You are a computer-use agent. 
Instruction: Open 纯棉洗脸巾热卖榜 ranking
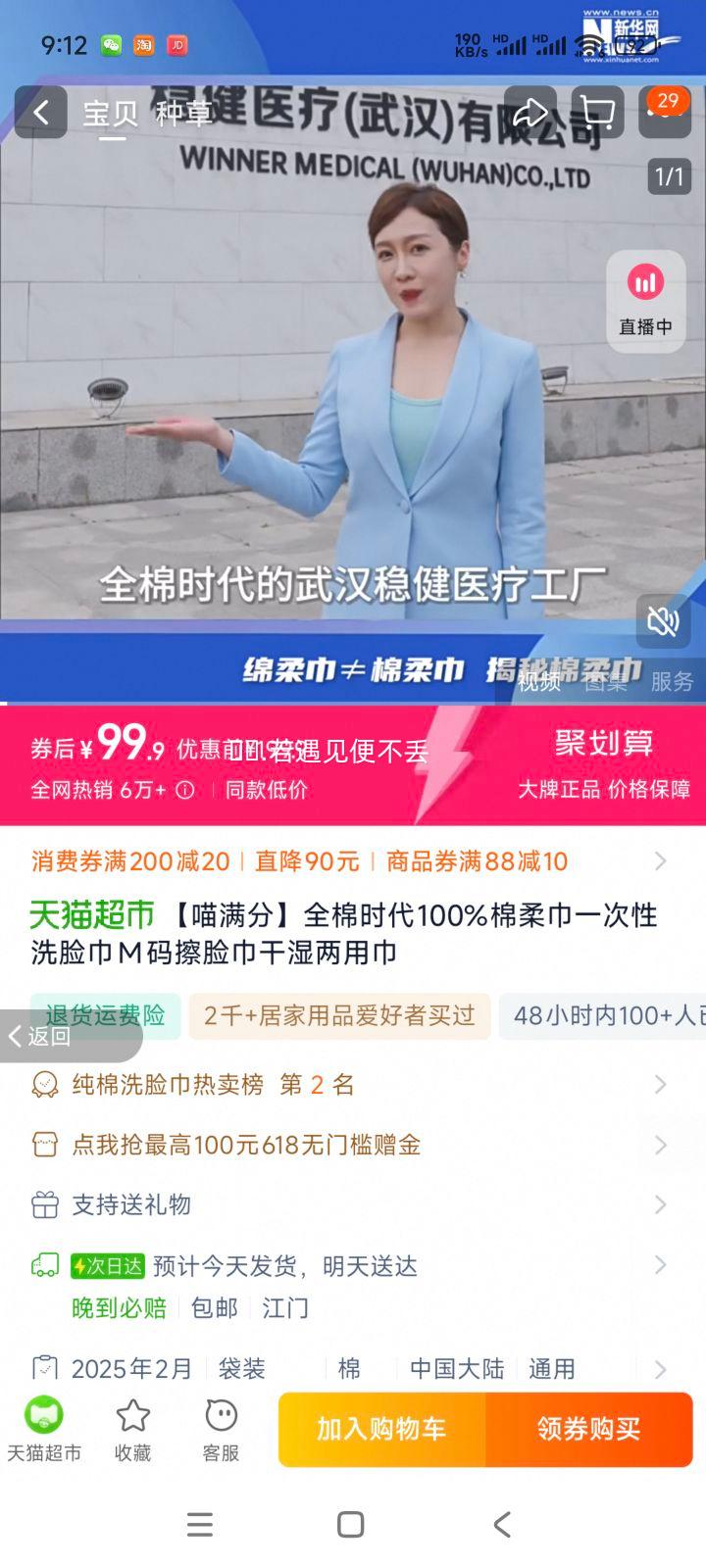(x=353, y=1085)
